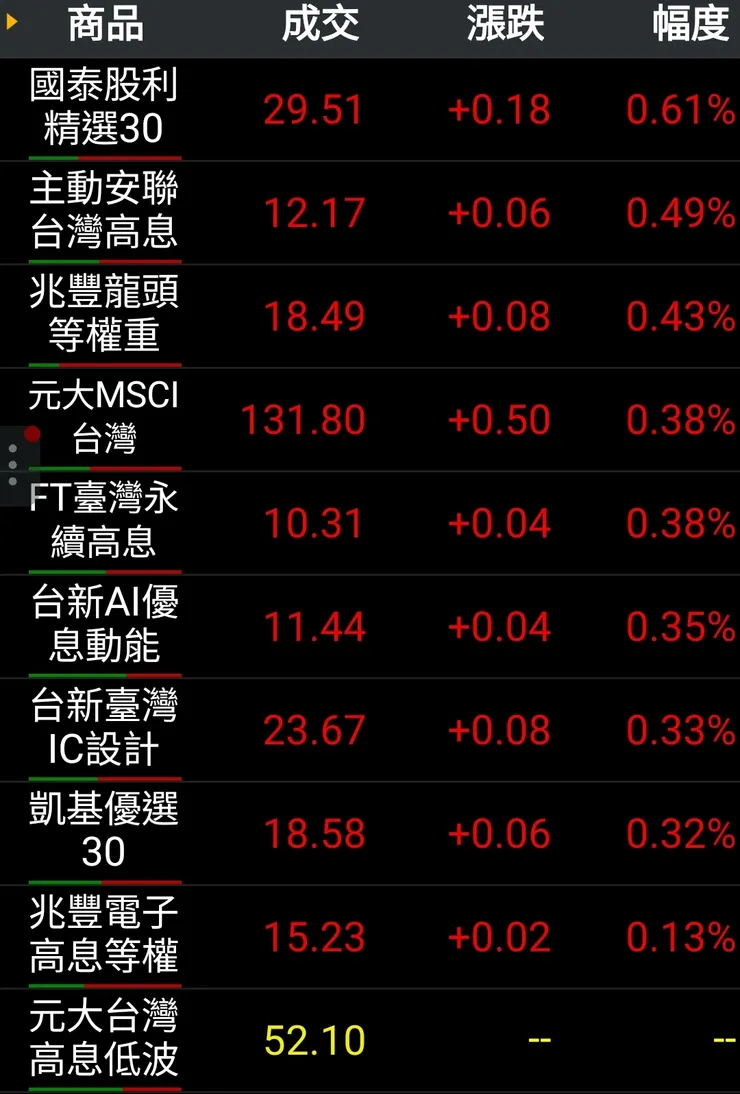Screen dimensions: 740x1094
Task: Tap the 131.80 price of 元大MSCI台灣
Action: coord(306,419)
